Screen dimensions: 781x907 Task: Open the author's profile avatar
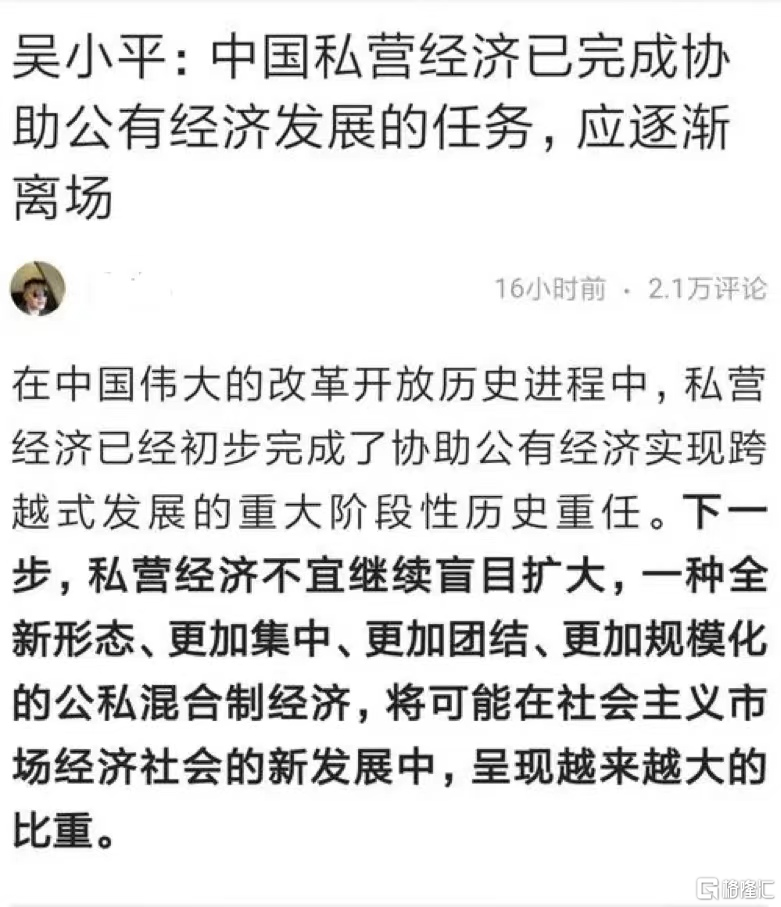click(x=37, y=289)
